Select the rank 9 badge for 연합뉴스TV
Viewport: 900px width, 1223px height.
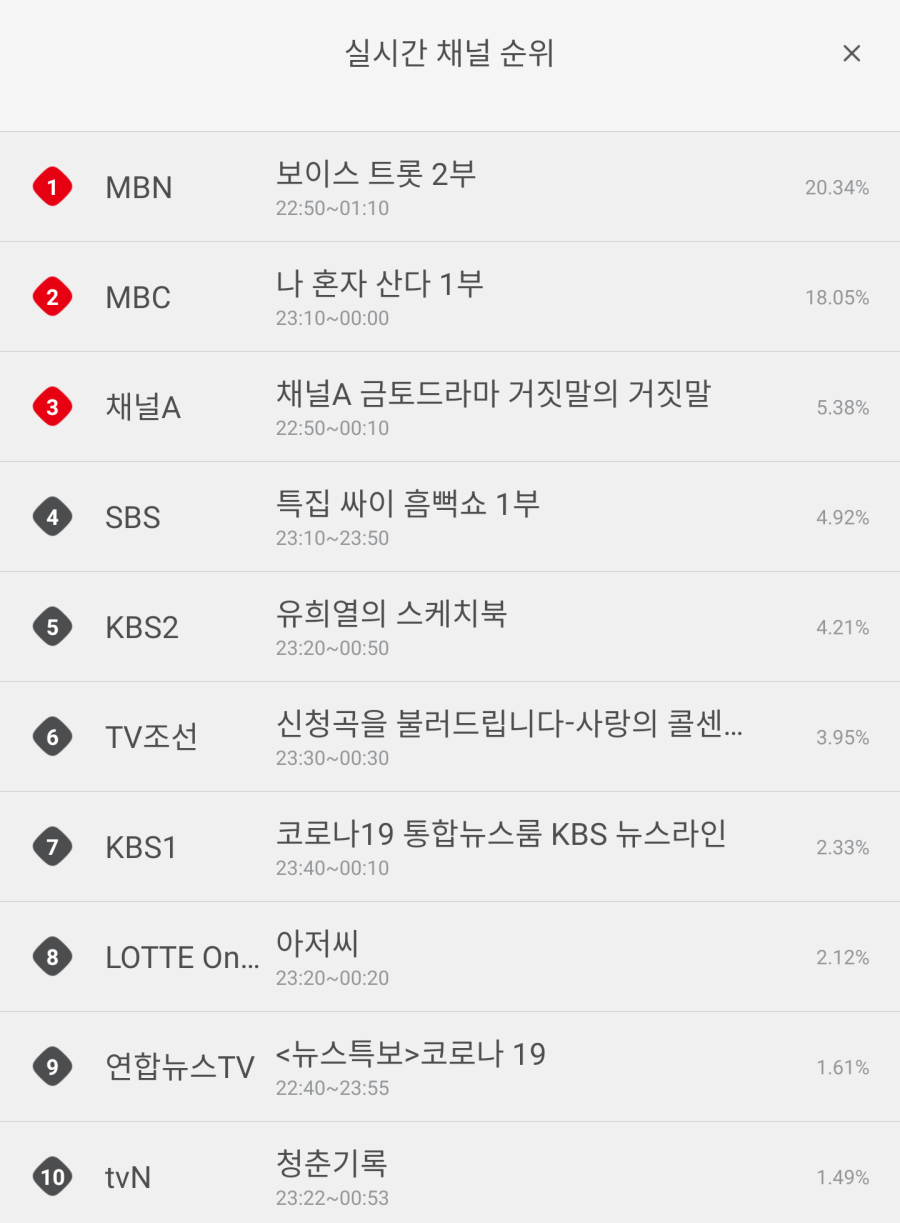pos(52,1067)
